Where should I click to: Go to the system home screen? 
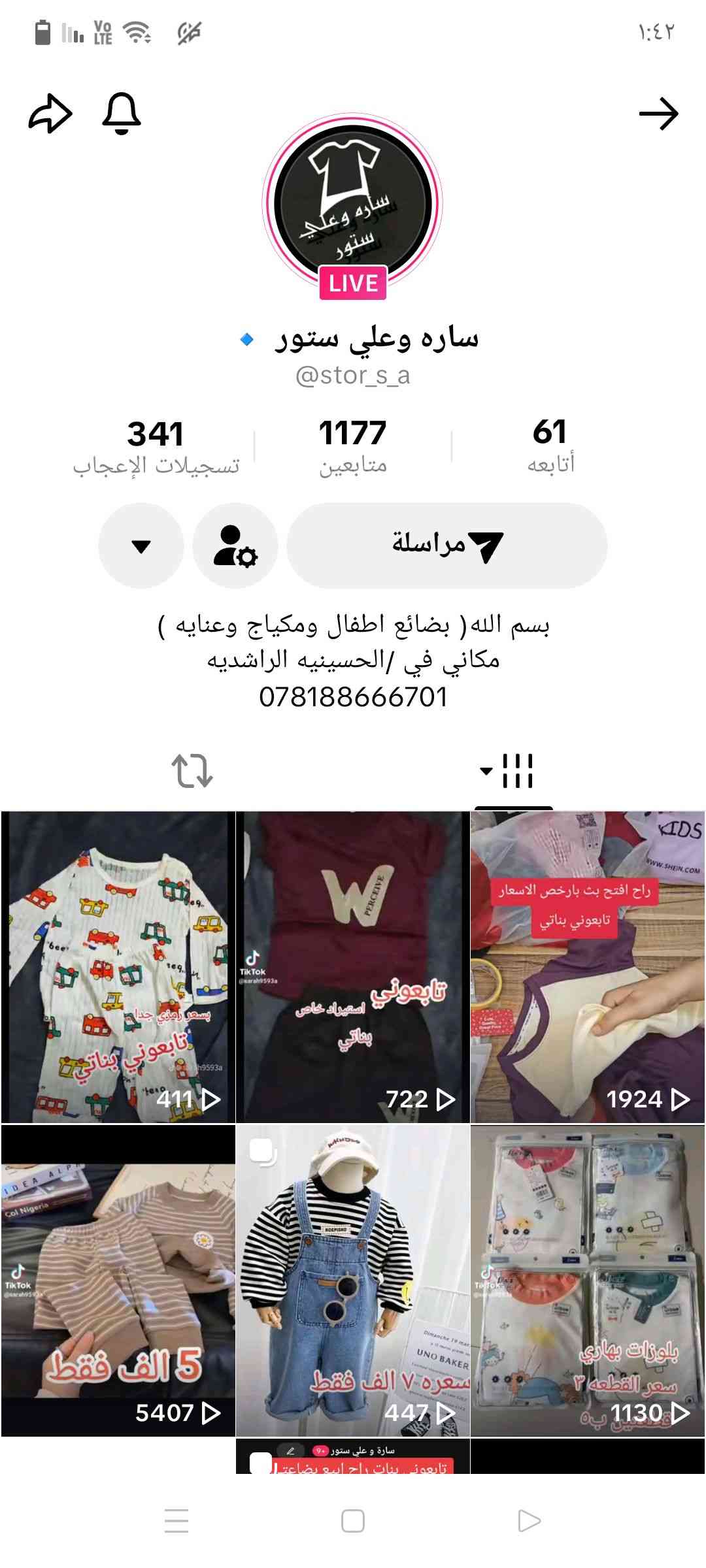click(353, 1521)
